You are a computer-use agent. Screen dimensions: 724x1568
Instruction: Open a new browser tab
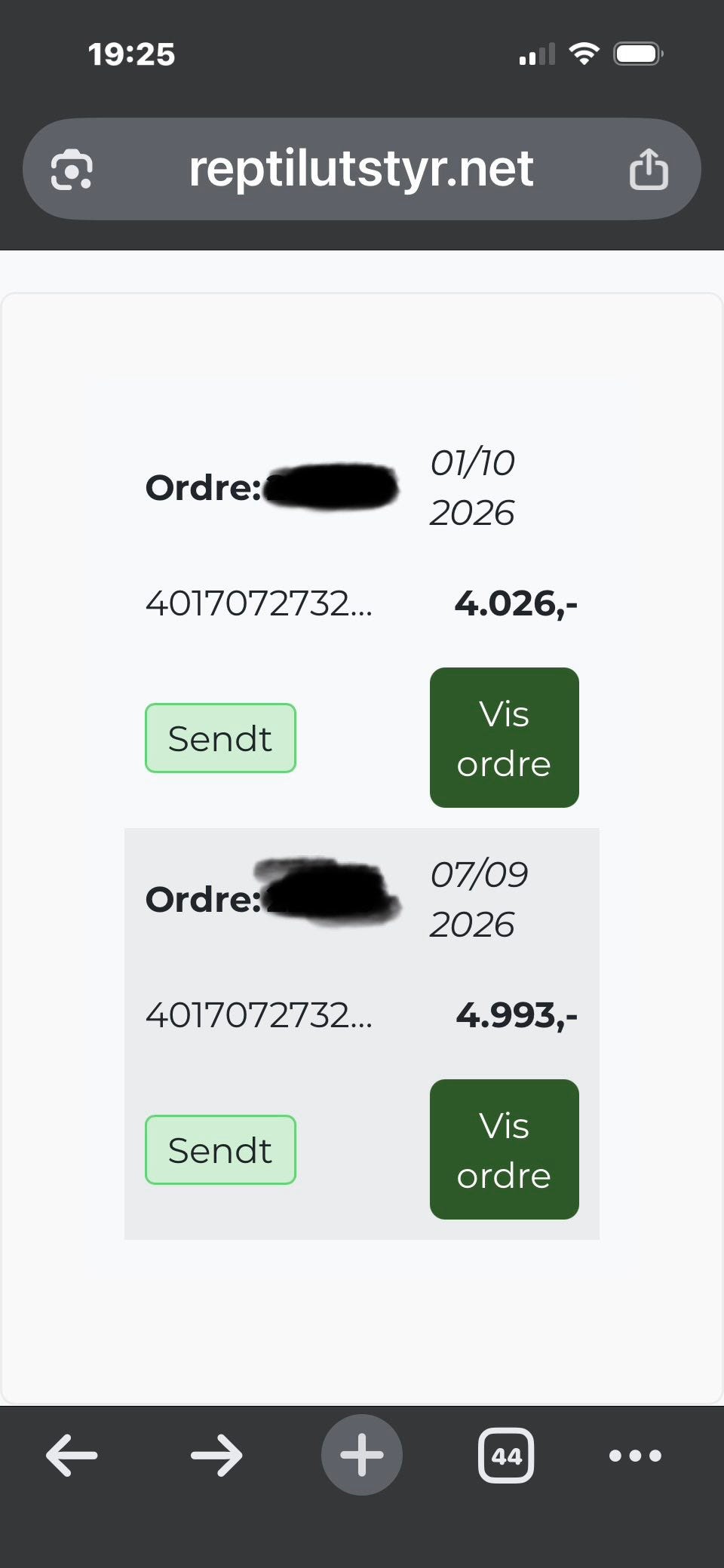(x=362, y=1455)
